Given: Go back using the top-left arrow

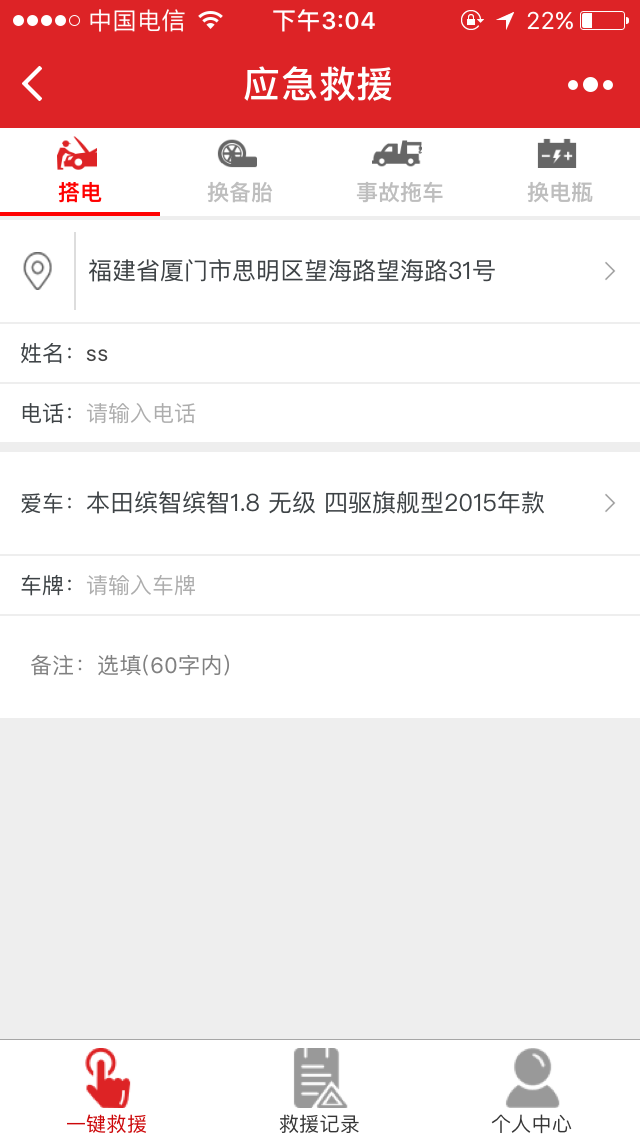Looking at the screenshot, I should tap(32, 84).
